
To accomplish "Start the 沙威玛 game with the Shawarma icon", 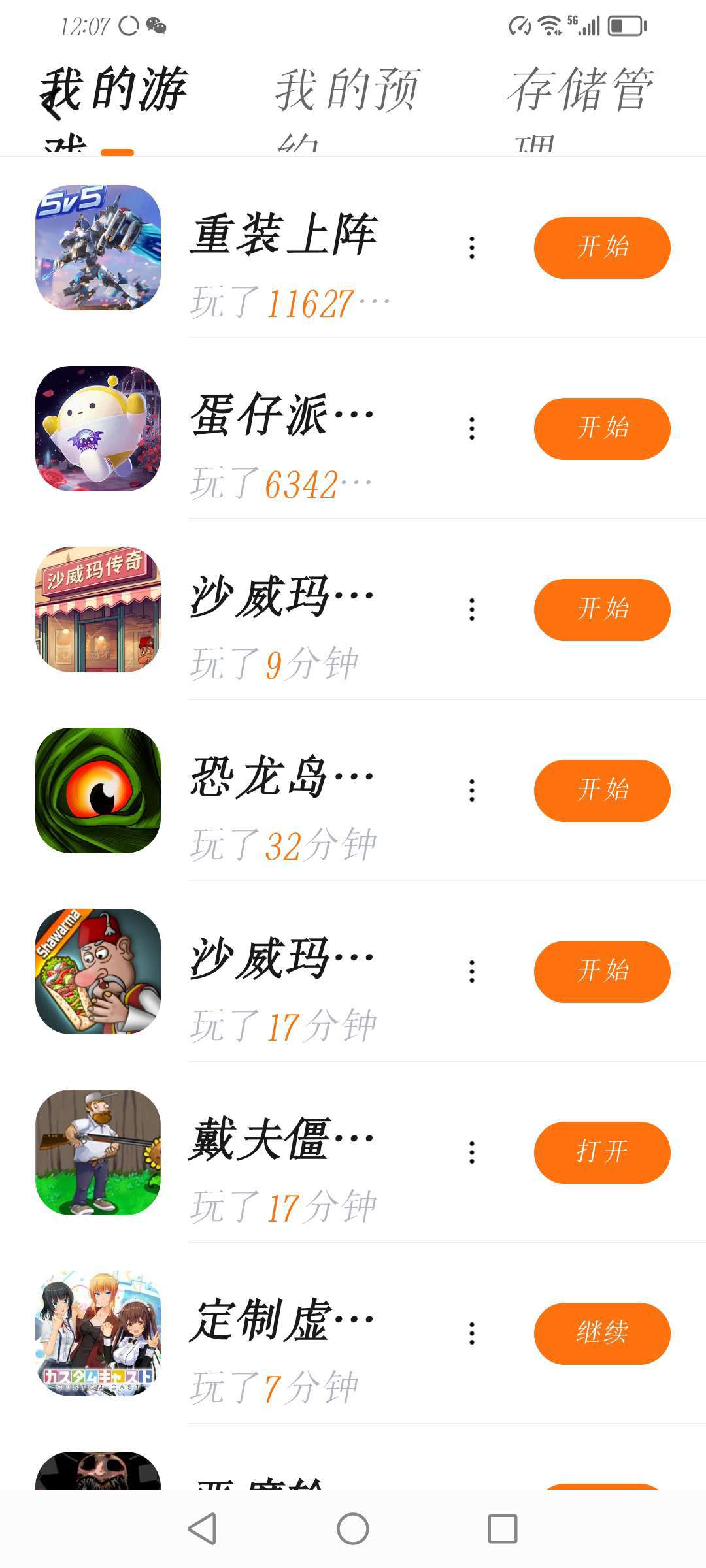I will (x=602, y=972).
